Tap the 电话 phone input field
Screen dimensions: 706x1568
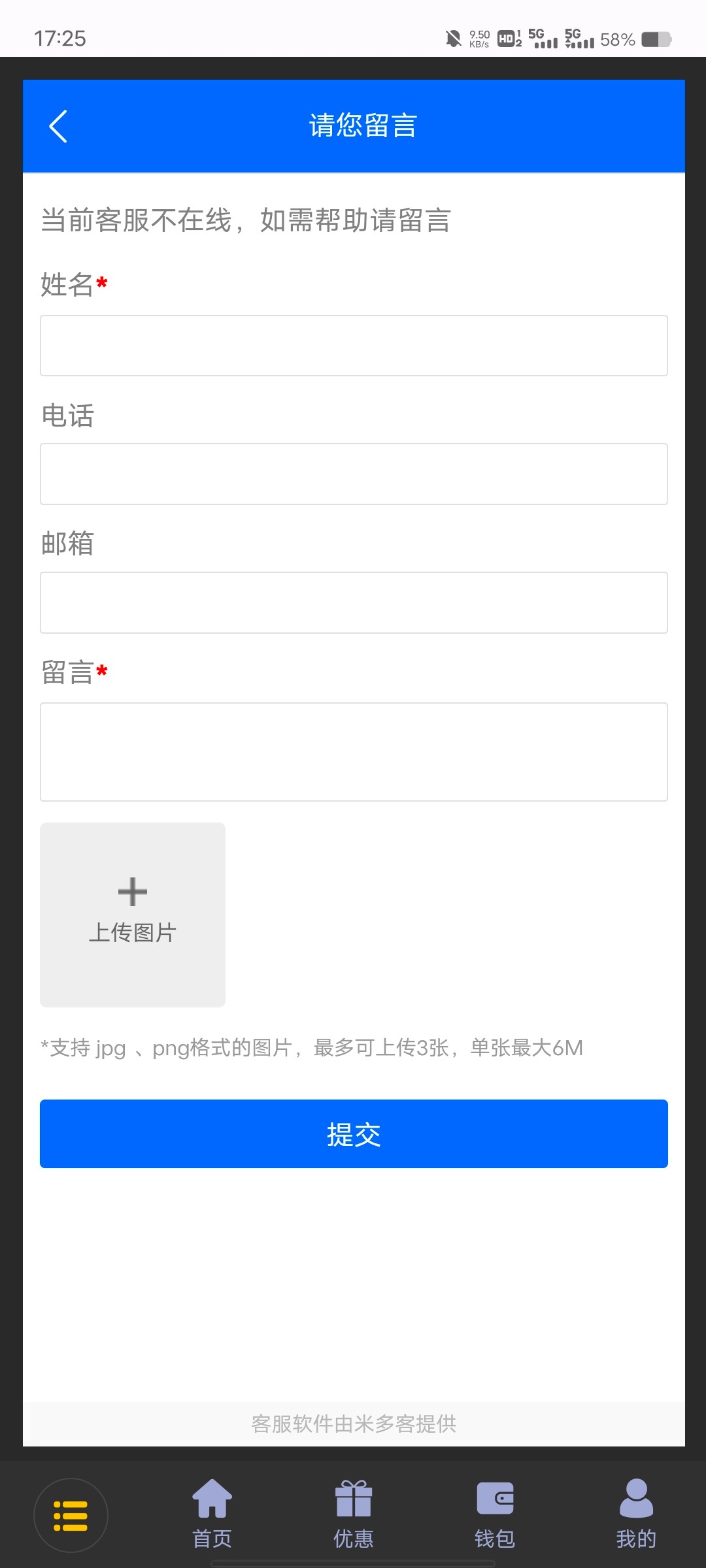pyautogui.click(x=354, y=474)
